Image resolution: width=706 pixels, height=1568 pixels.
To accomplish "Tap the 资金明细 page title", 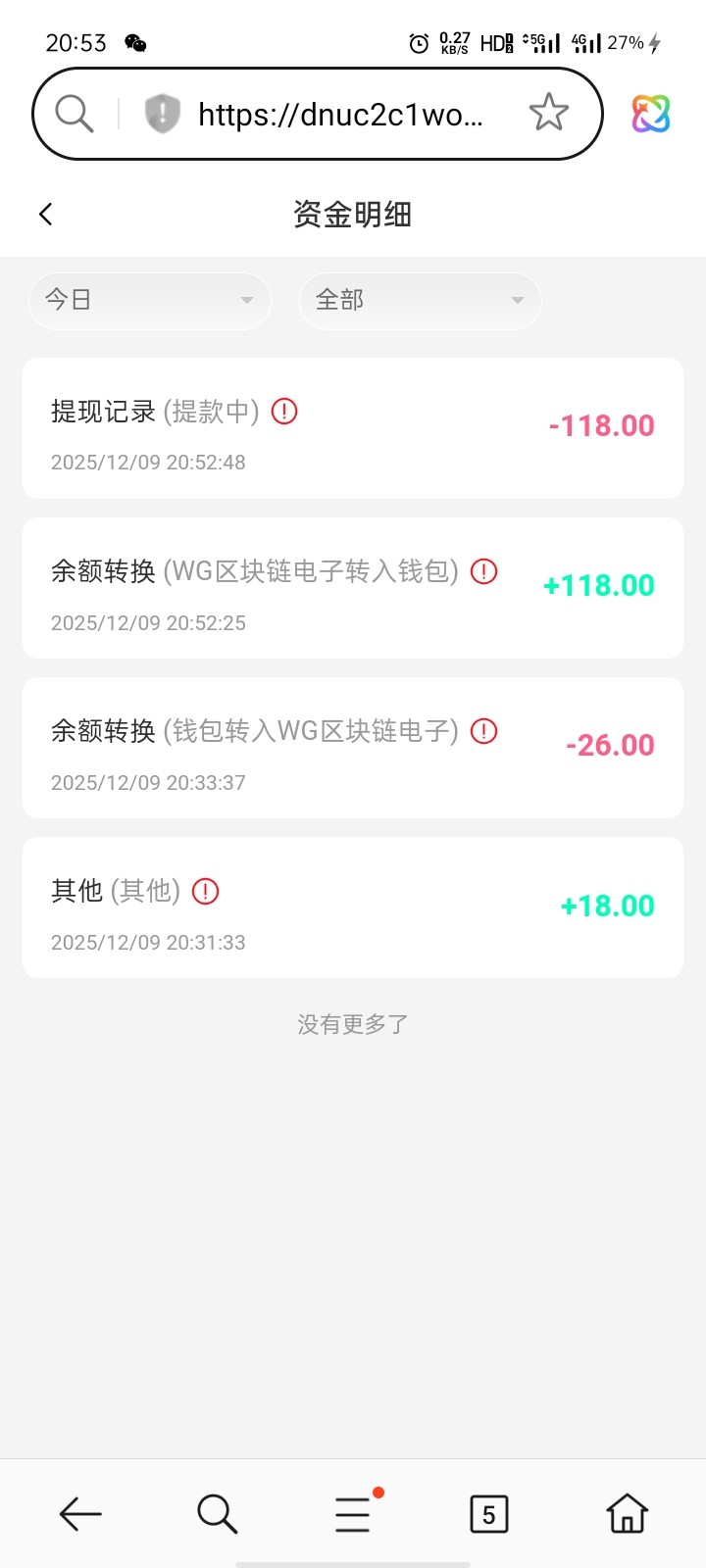I will coord(352,214).
